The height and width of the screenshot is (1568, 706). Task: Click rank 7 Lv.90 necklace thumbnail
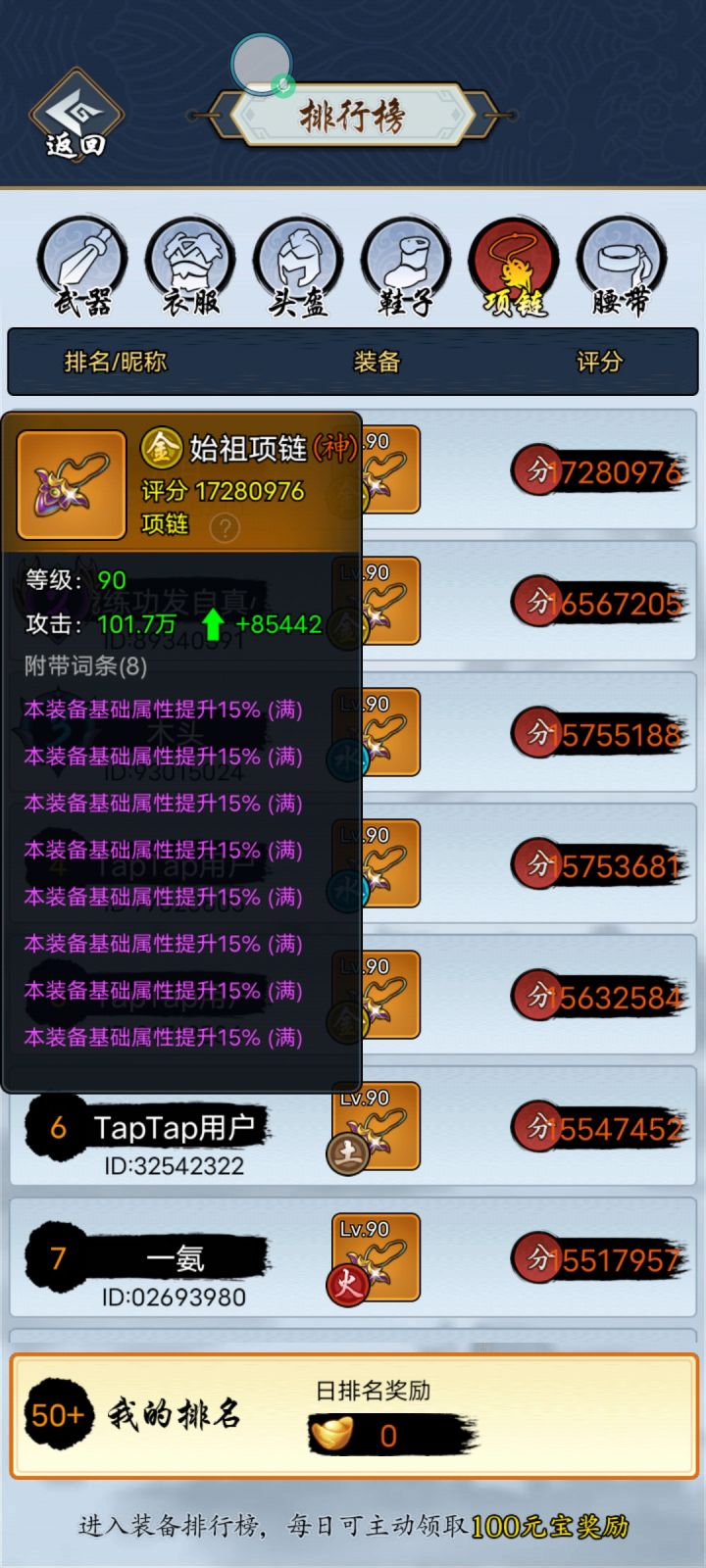pos(374,1259)
